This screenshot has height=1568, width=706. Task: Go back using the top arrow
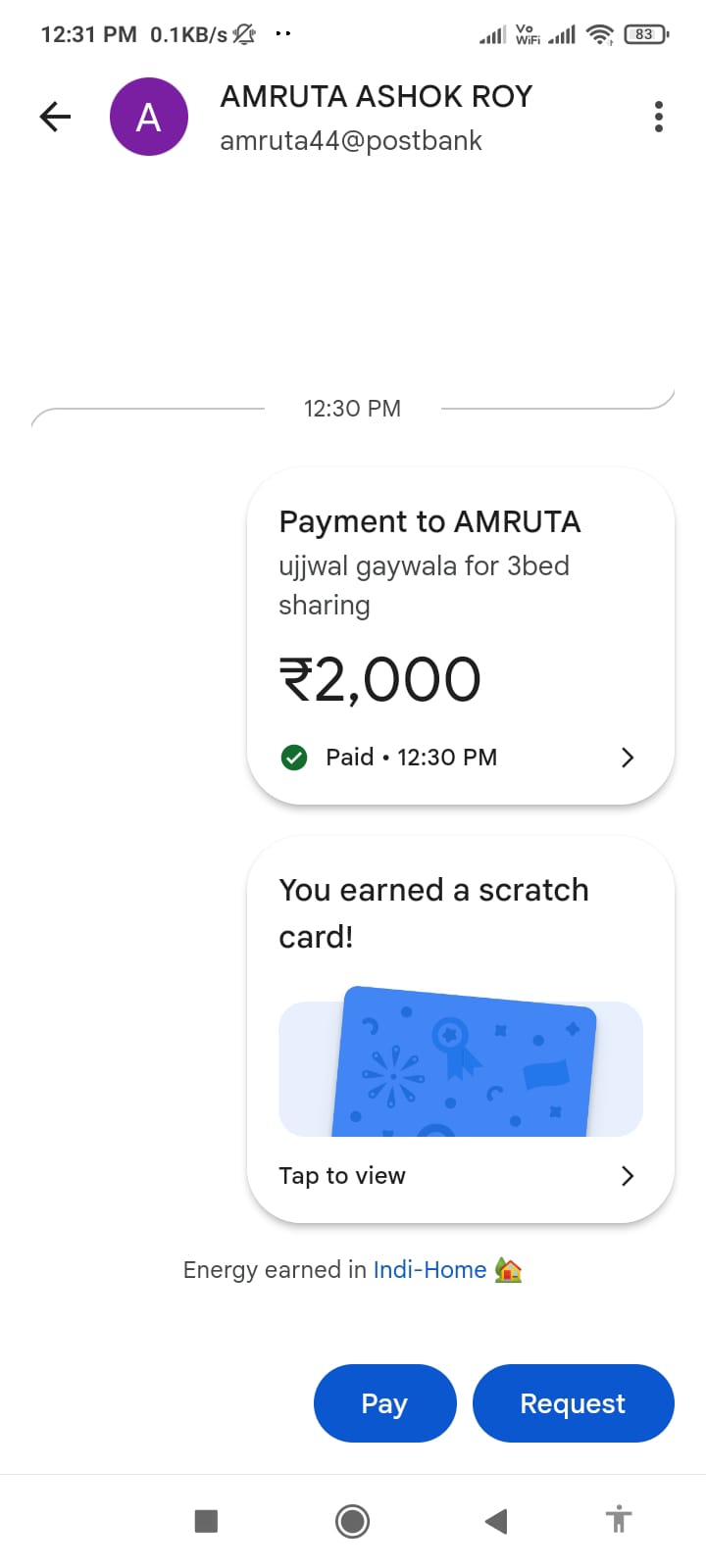point(55,118)
